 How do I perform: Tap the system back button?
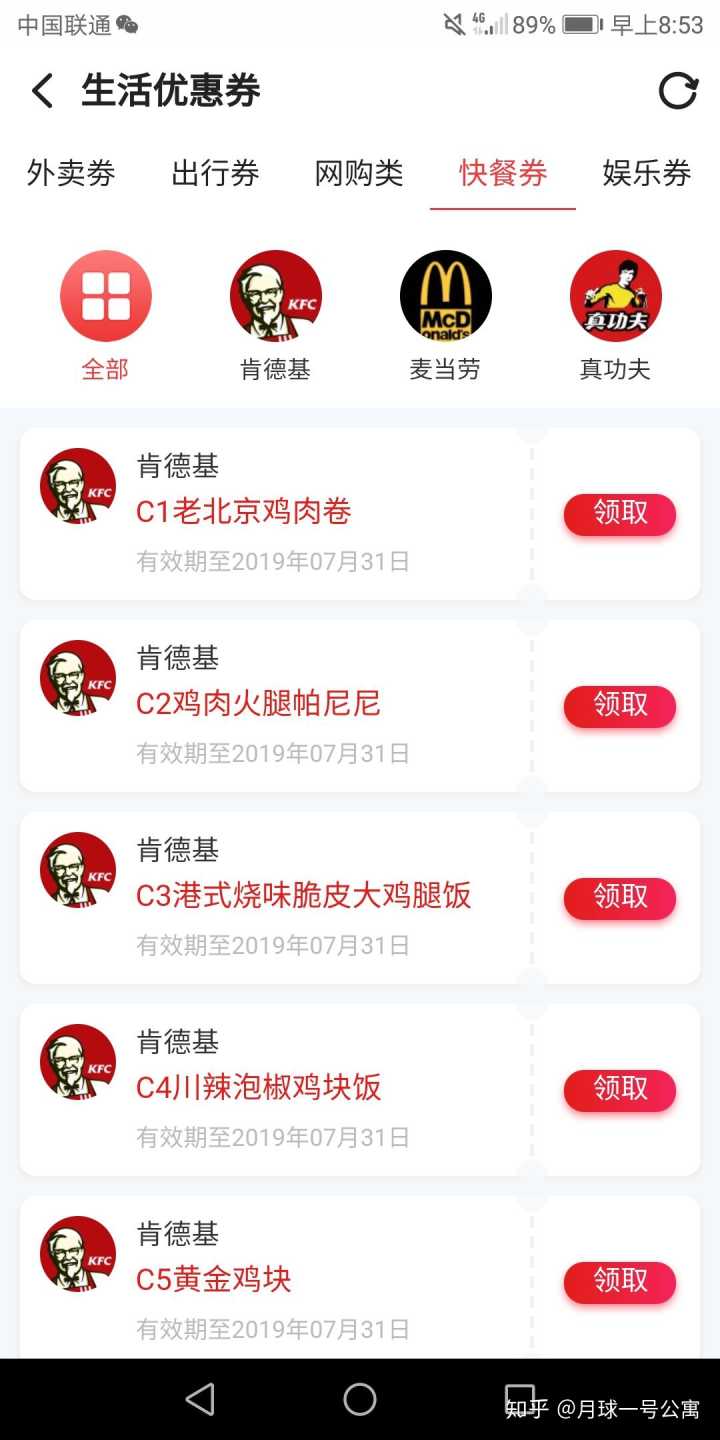(x=200, y=1399)
